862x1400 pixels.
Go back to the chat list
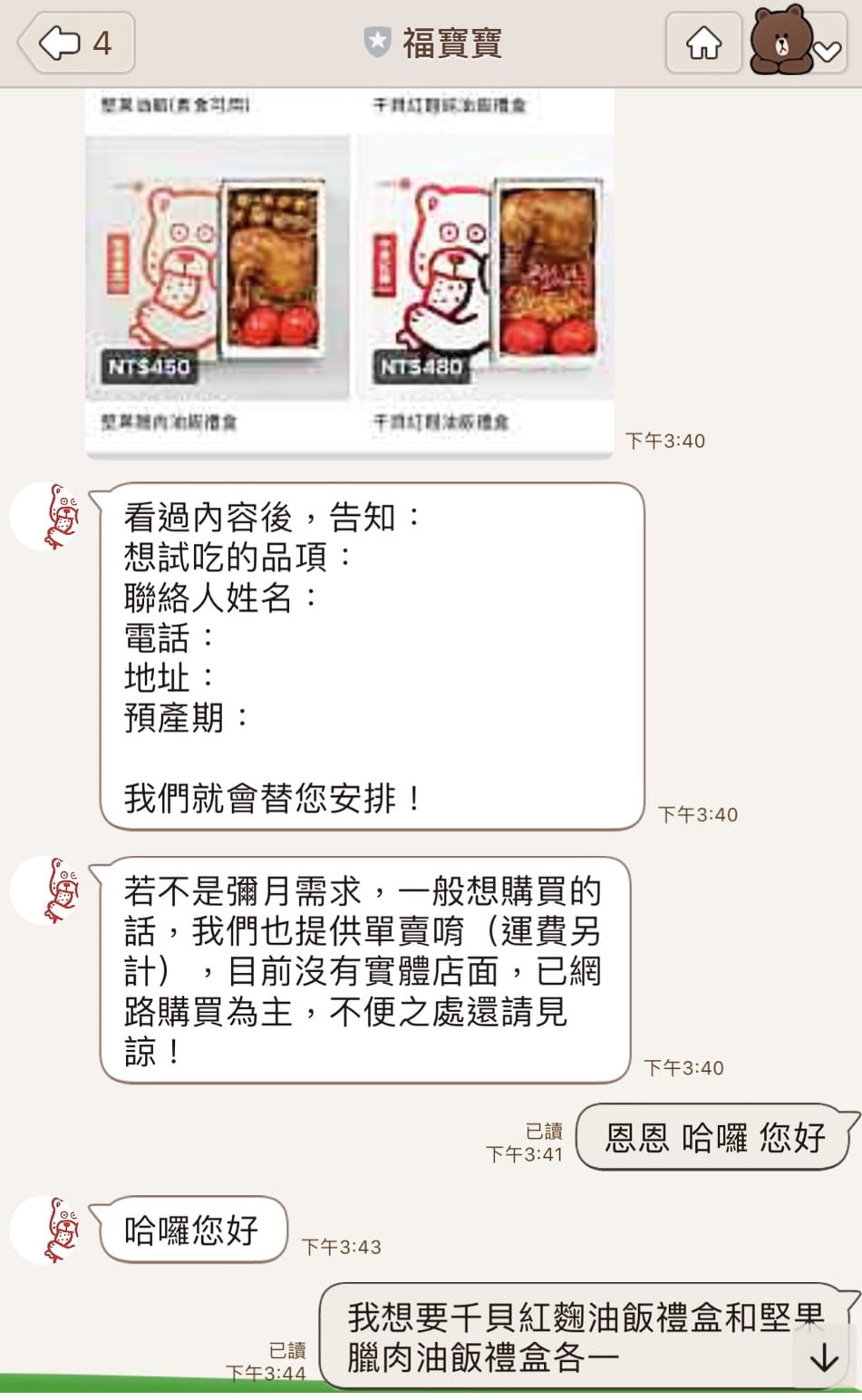(76, 43)
